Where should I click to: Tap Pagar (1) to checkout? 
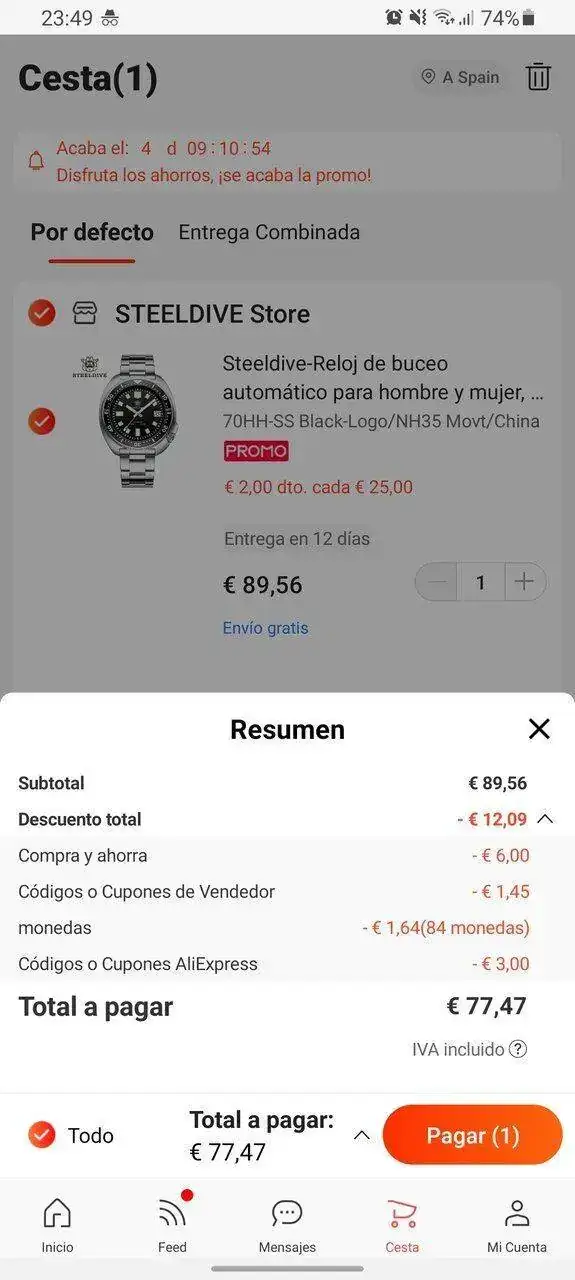(x=473, y=1135)
